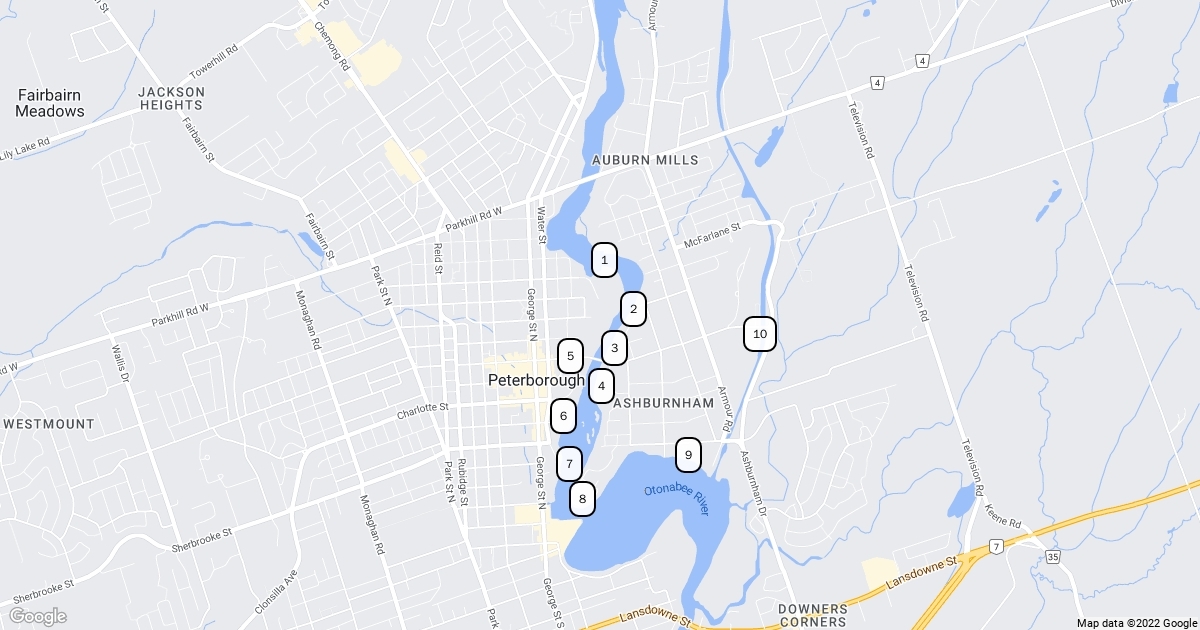The image size is (1200, 630).
Task: Open map marker number 10
Action: [x=760, y=334]
